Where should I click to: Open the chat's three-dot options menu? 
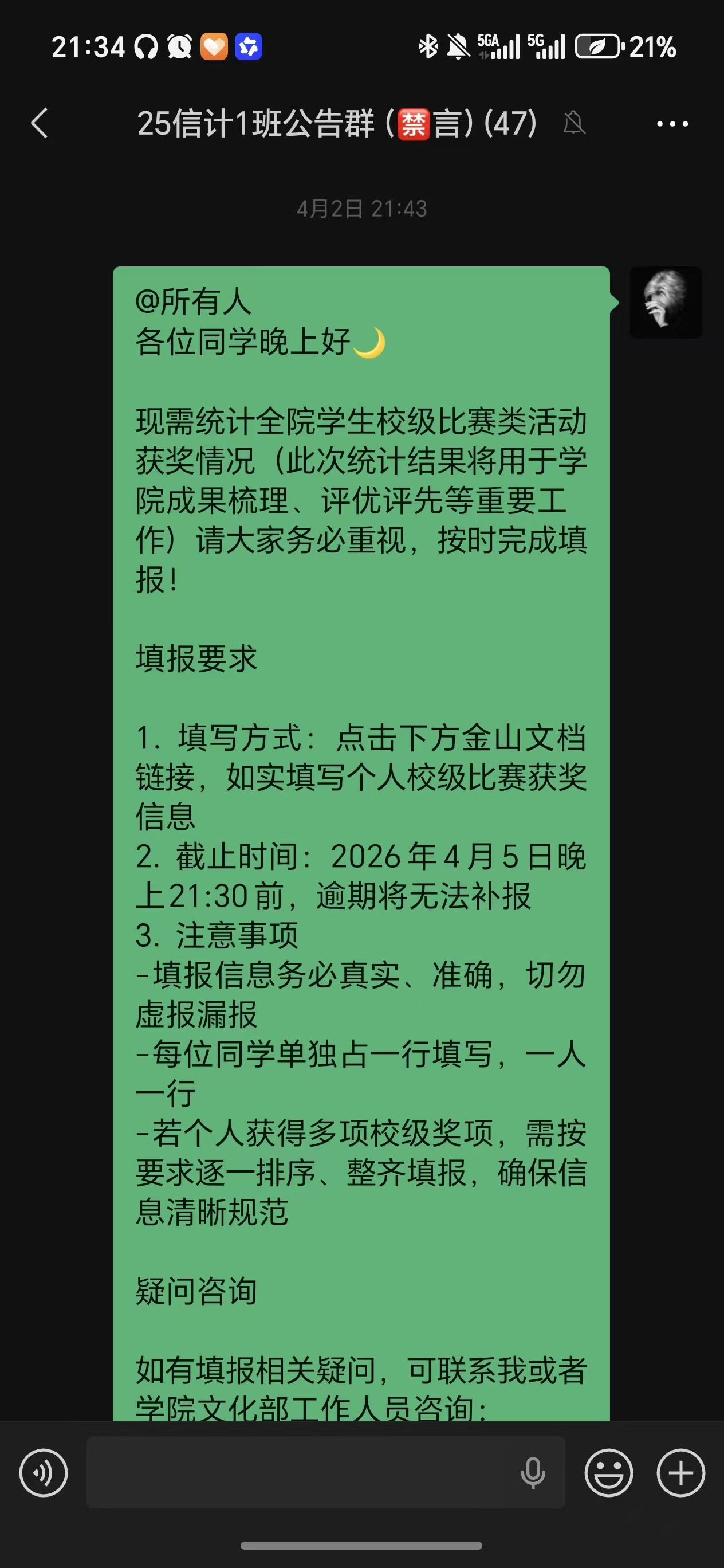point(672,124)
